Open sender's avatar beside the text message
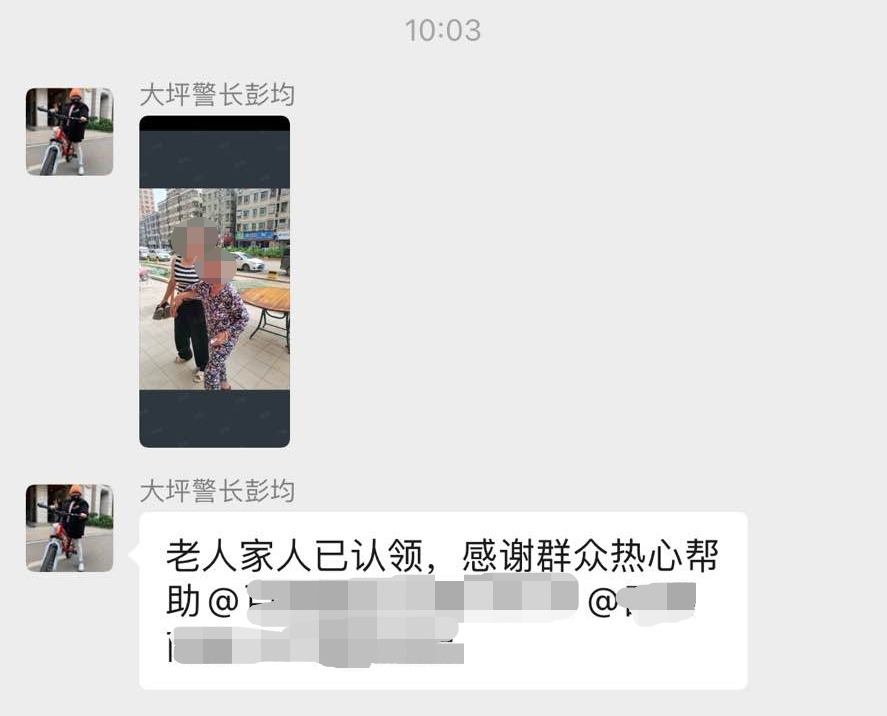Screen dimensions: 887x716 pos(69,528)
